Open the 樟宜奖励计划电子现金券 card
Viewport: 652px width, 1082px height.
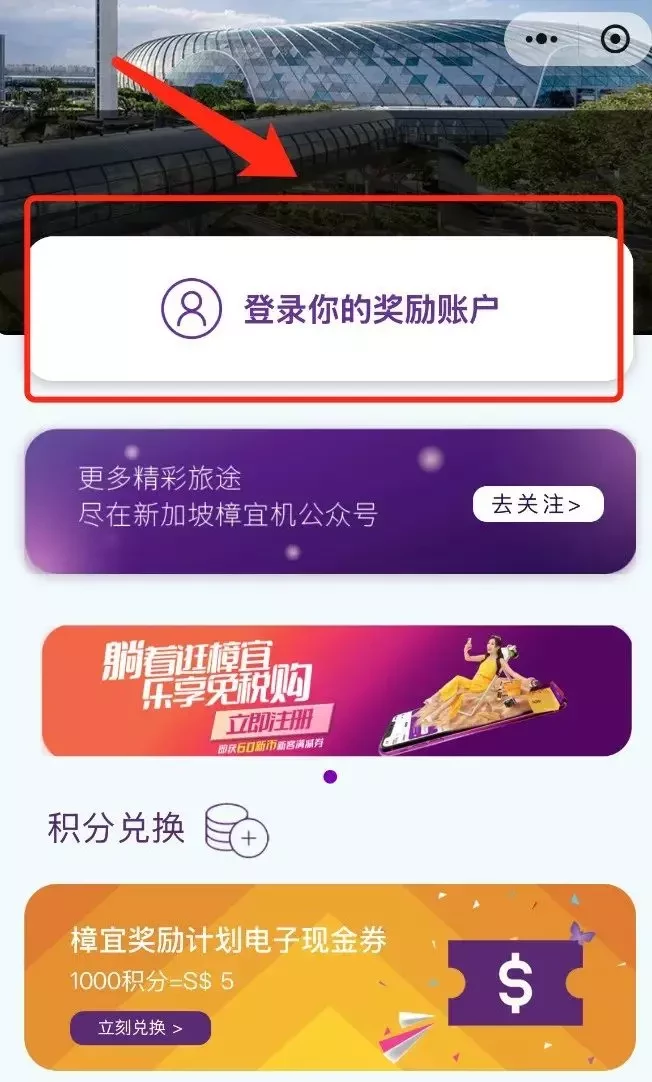[x=330, y=960]
